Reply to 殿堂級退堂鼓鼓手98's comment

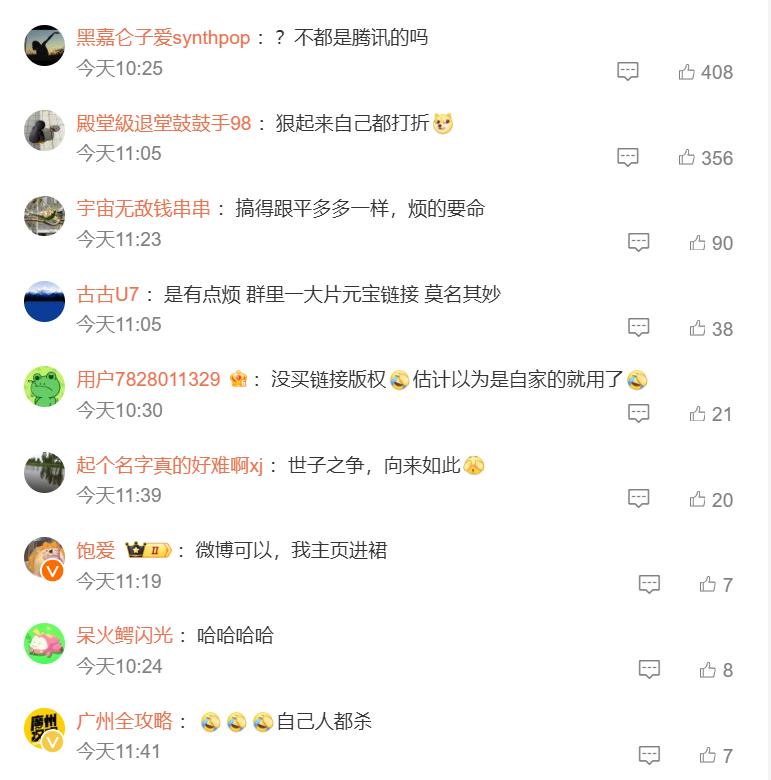click(x=628, y=158)
